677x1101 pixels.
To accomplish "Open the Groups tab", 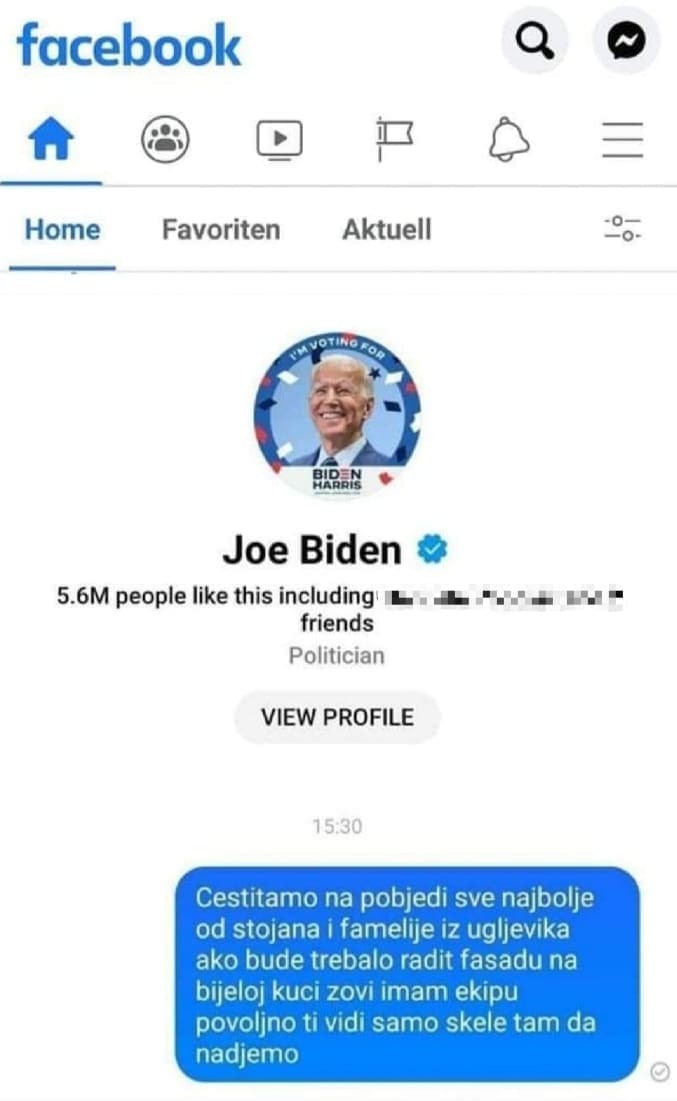I will click(165, 140).
